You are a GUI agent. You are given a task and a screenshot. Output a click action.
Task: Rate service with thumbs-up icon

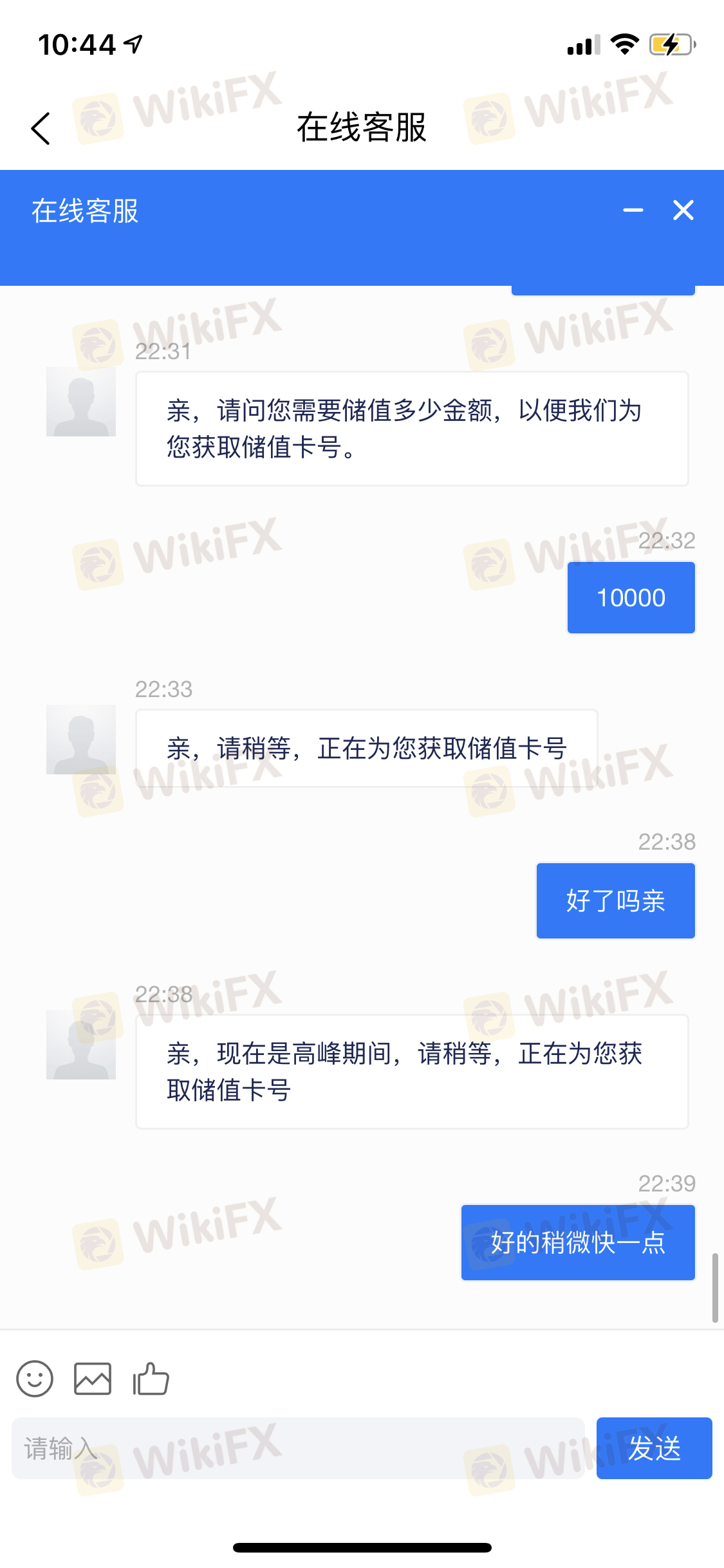151,1379
